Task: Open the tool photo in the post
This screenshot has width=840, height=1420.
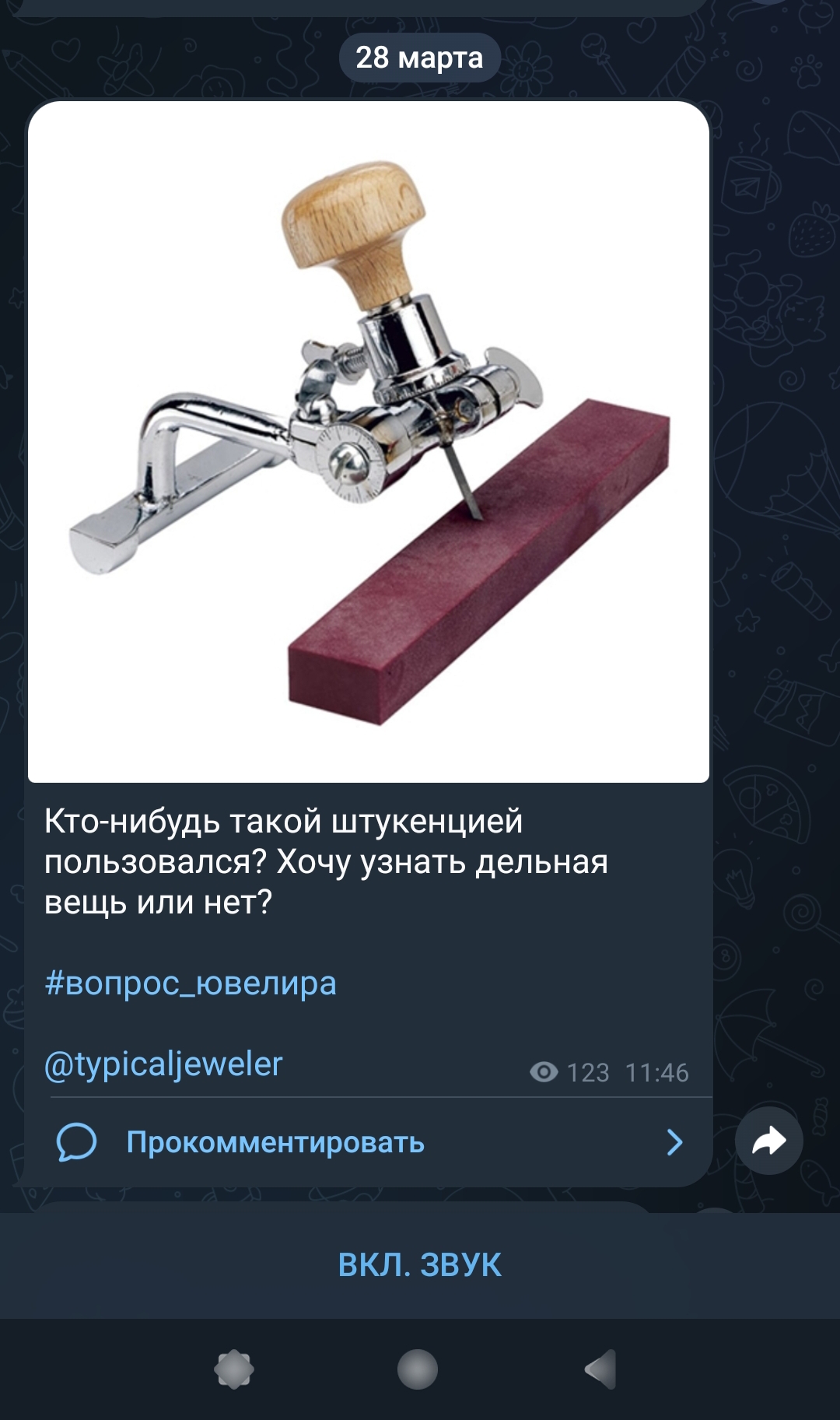Action: click(x=369, y=442)
